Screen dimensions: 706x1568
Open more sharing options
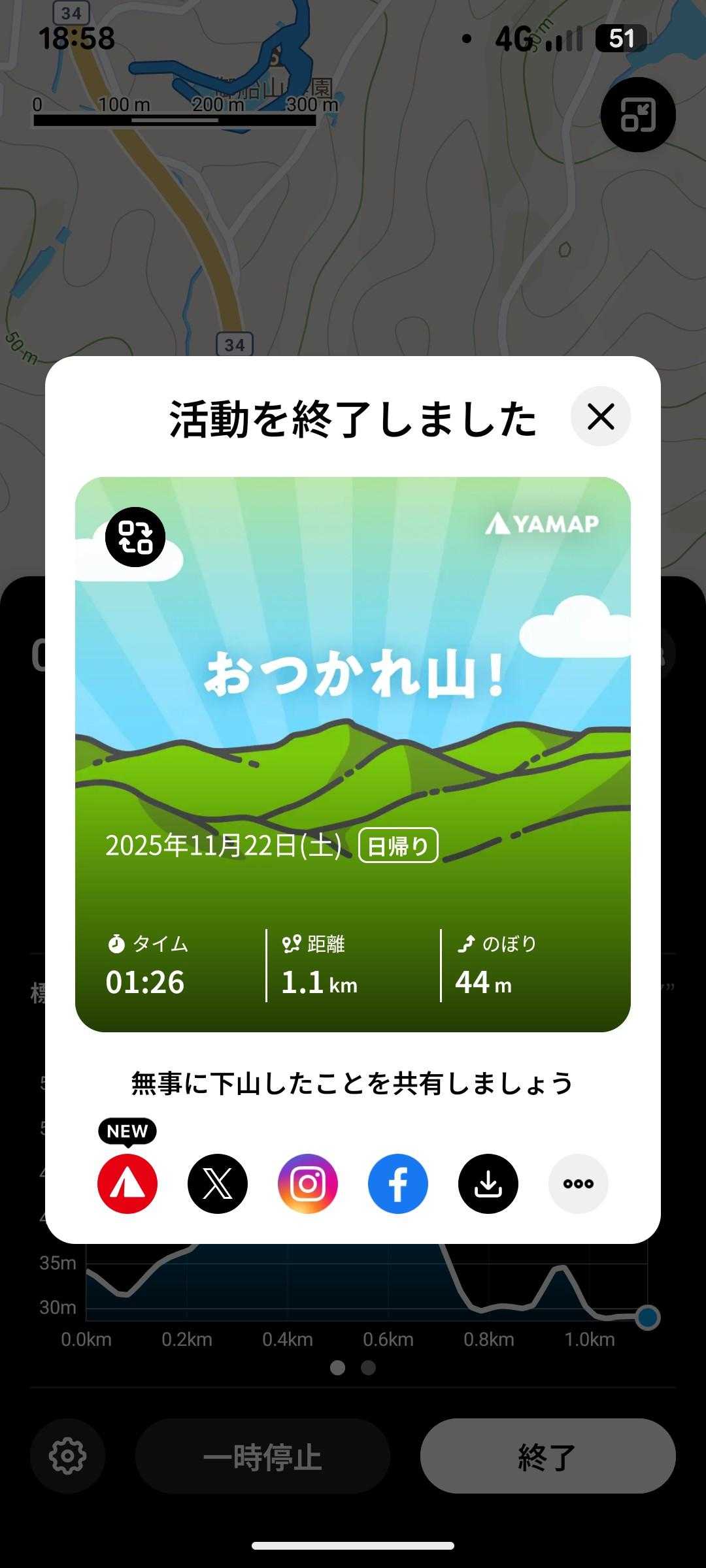point(578,1183)
